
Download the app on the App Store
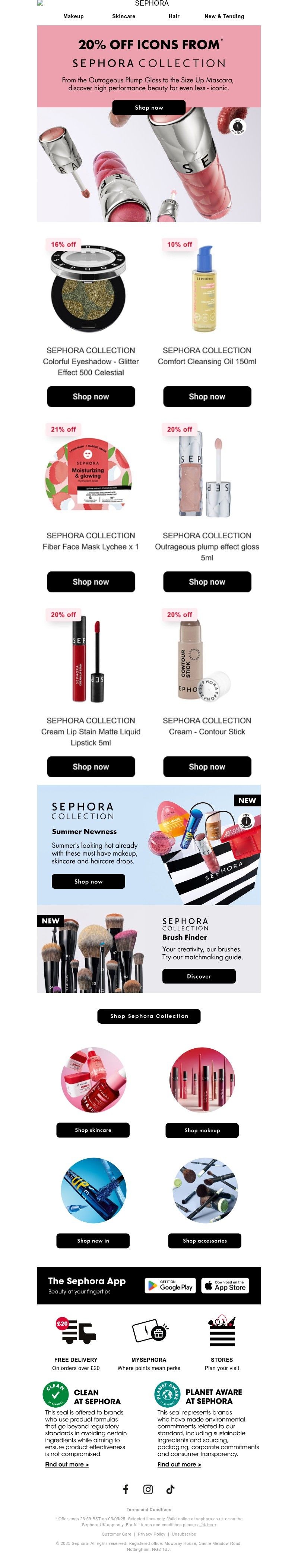coord(225,1285)
